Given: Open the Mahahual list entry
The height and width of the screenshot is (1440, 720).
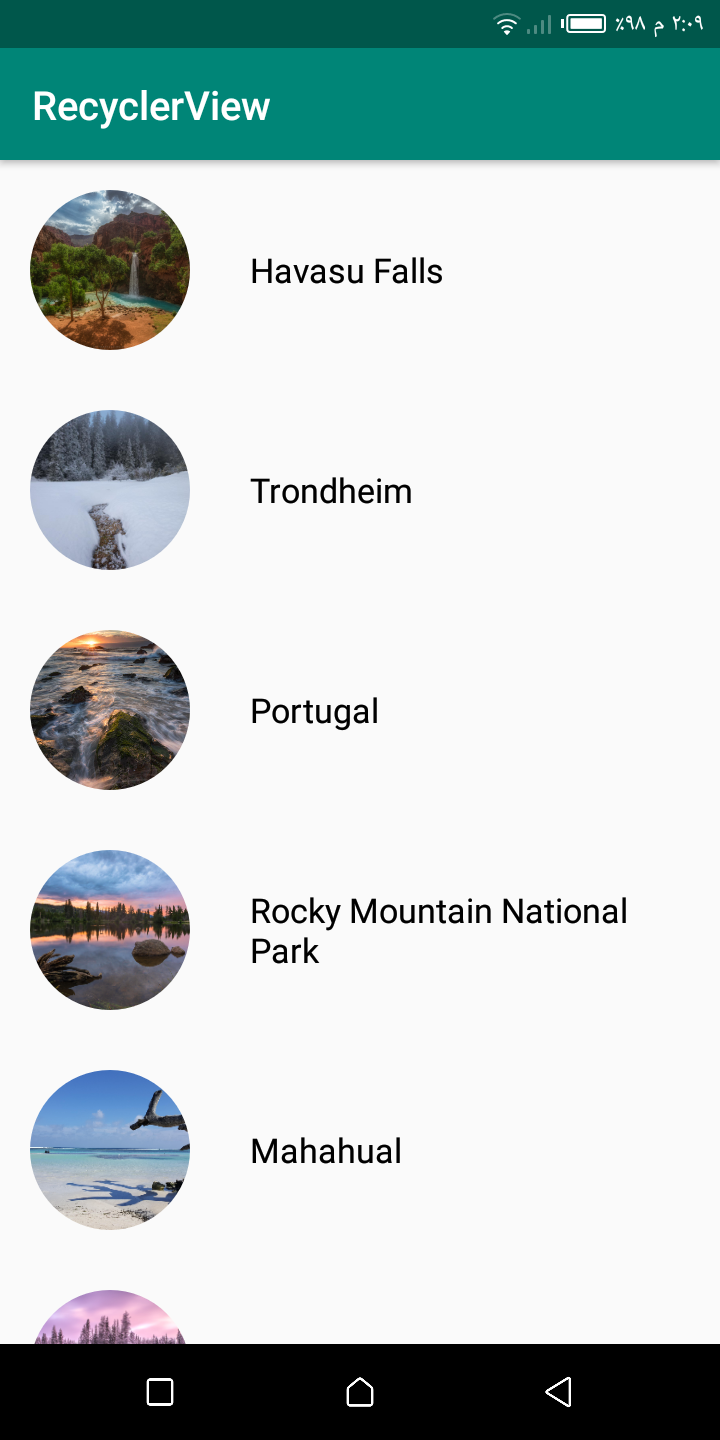Looking at the screenshot, I should pos(326,1150).
